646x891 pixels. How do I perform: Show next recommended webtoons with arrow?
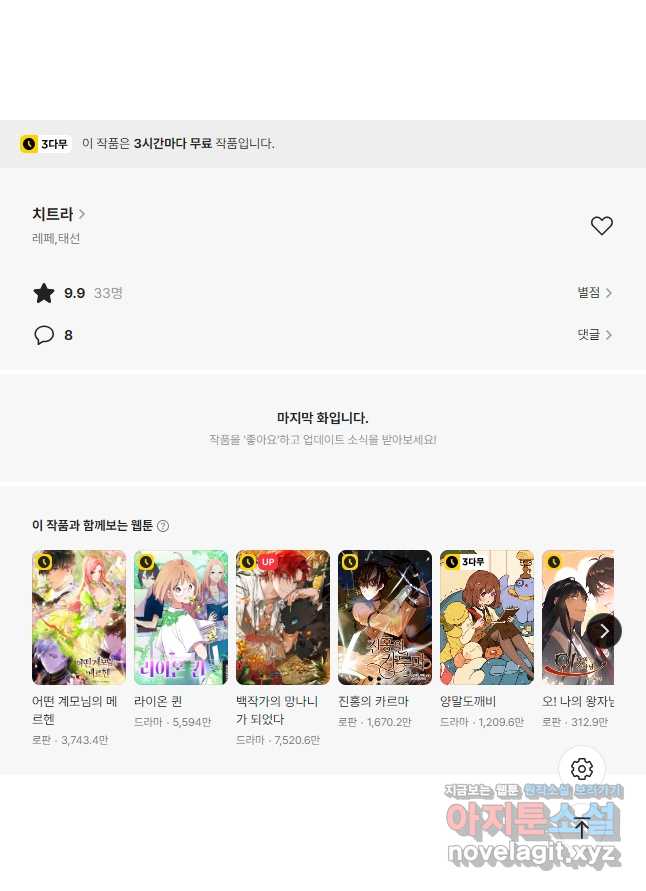(603, 631)
